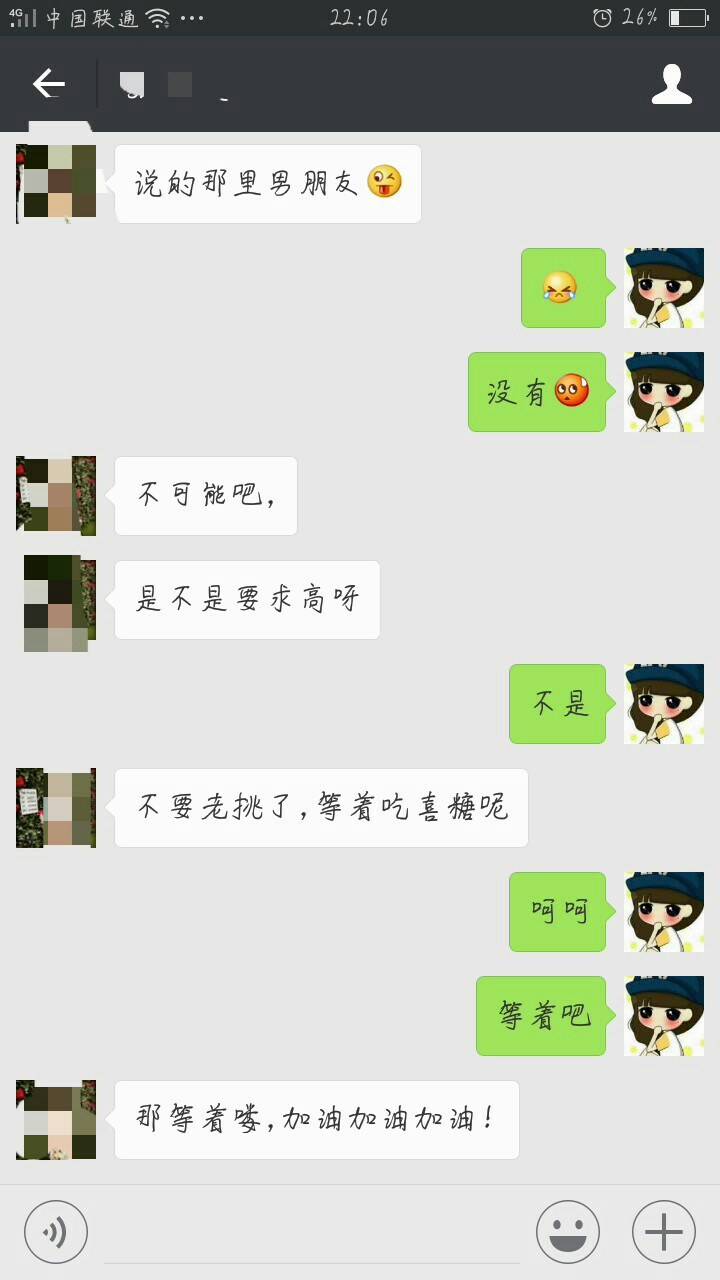This screenshot has width=720, height=1280.
Task: Open the plus attachments menu
Action: pyautogui.click(x=663, y=1231)
